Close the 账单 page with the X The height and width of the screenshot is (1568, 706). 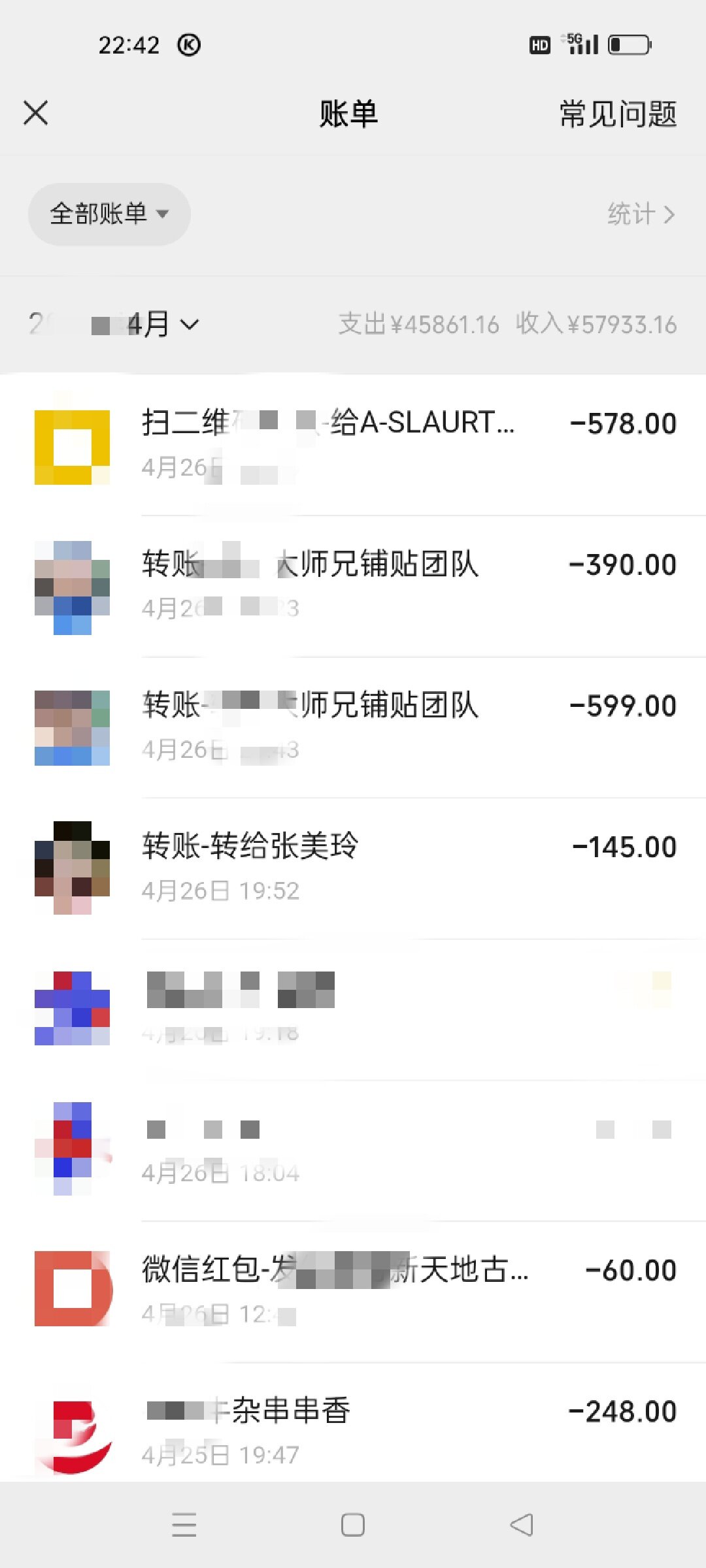click(x=36, y=113)
